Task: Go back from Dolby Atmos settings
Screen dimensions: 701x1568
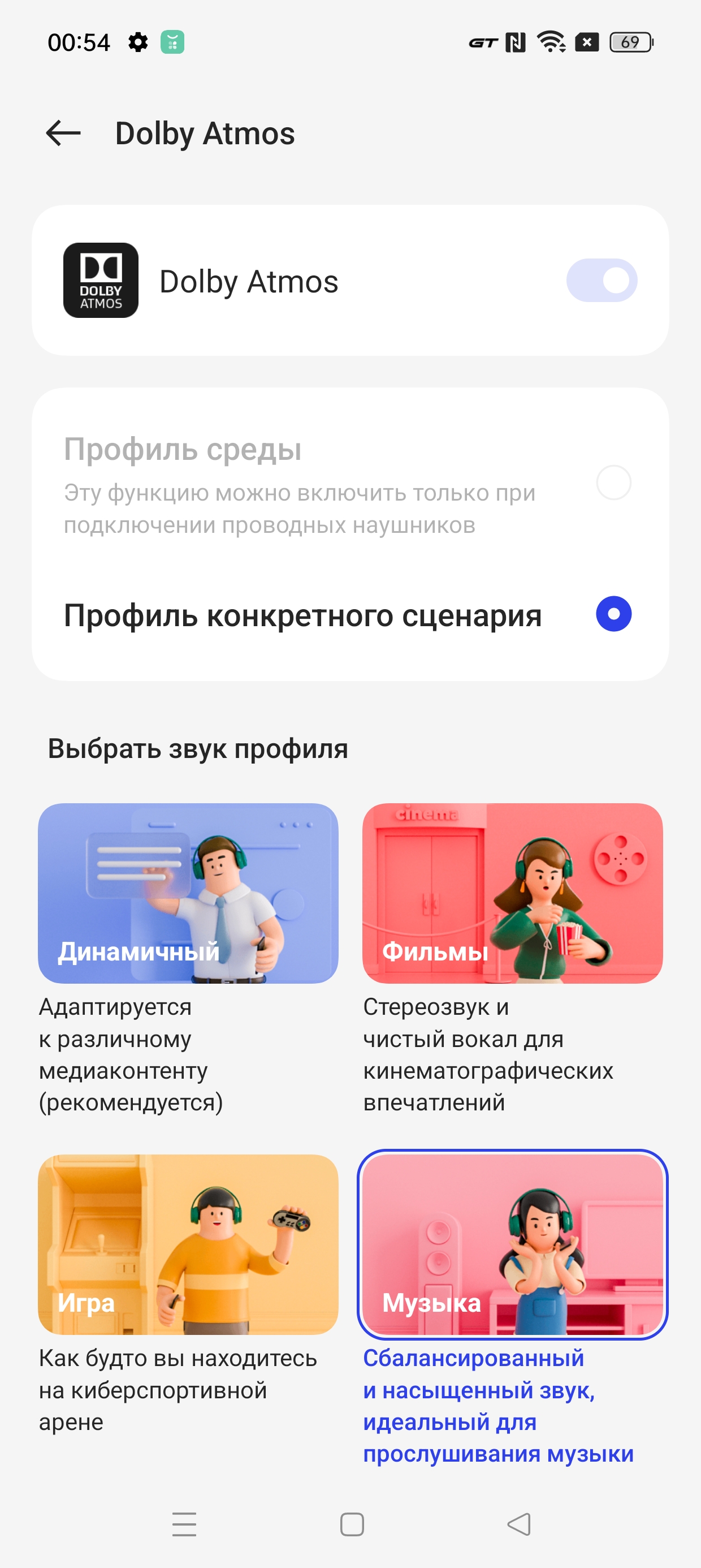Action: [x=63, y=133]
